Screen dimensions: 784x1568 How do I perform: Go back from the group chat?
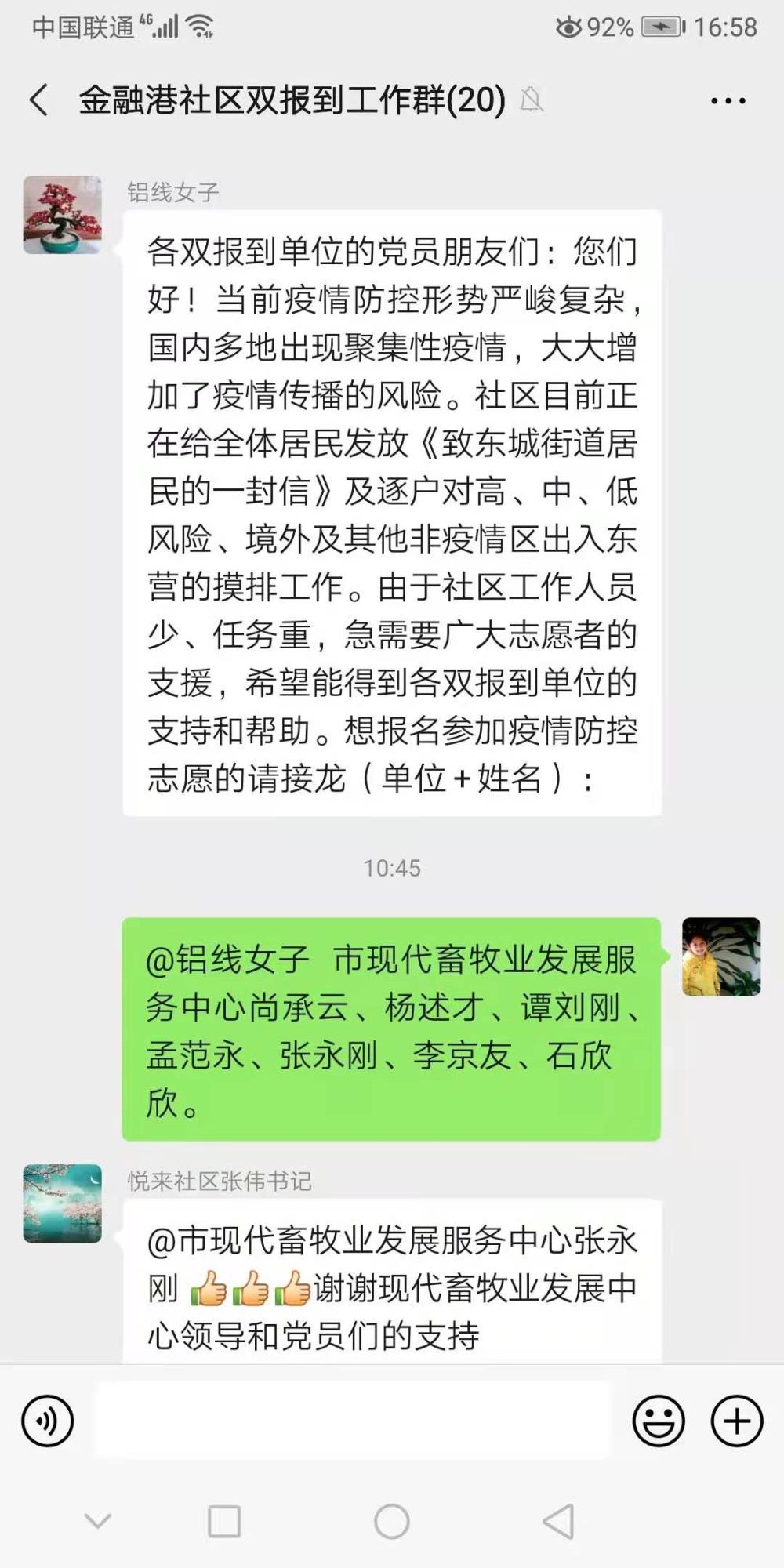coord(39,100)
